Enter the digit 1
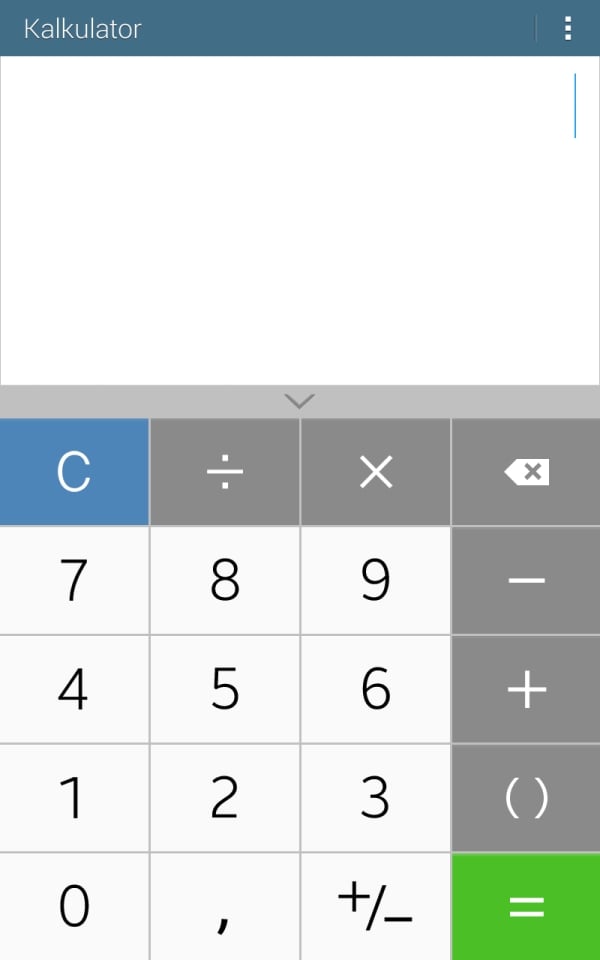Image resolution: width=600 pixels, height=960 pixels. click(74, 798)
